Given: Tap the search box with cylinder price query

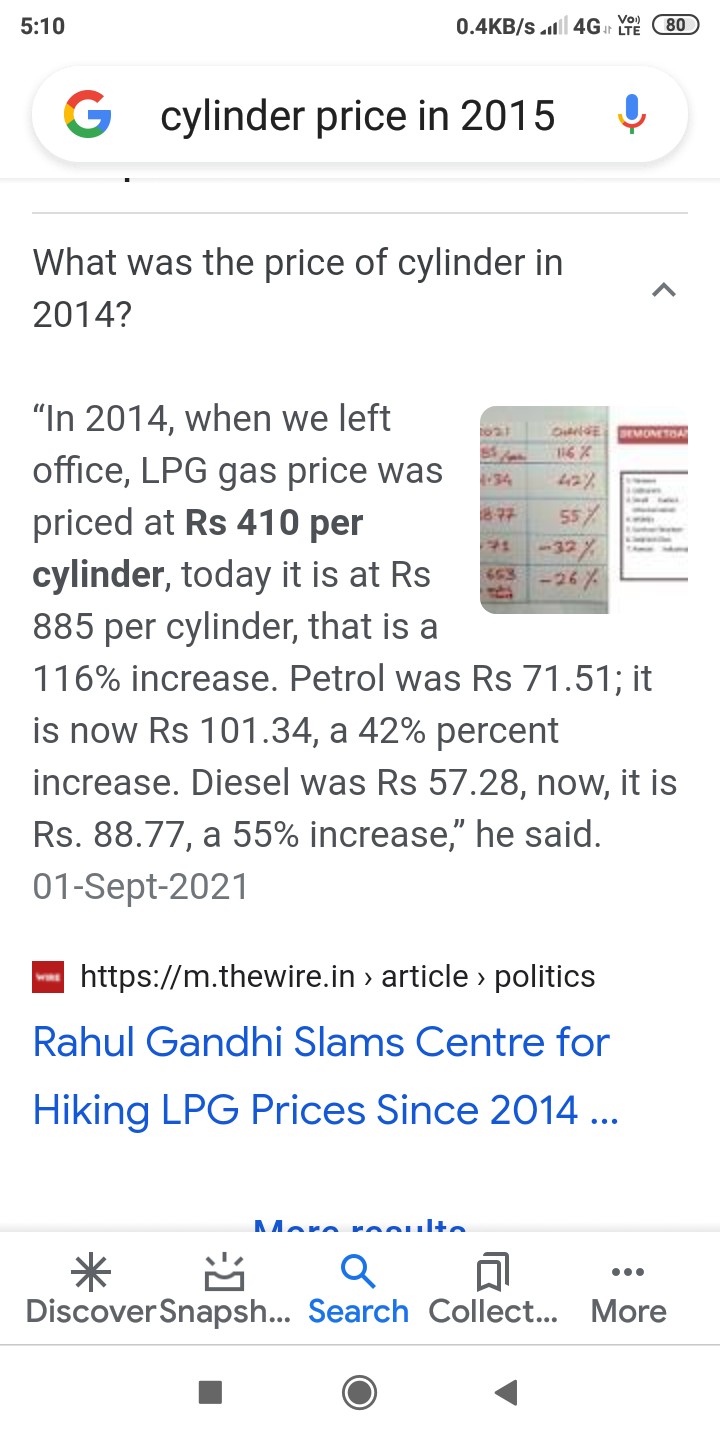Looking at the screenshot, I should coord(357,117).
